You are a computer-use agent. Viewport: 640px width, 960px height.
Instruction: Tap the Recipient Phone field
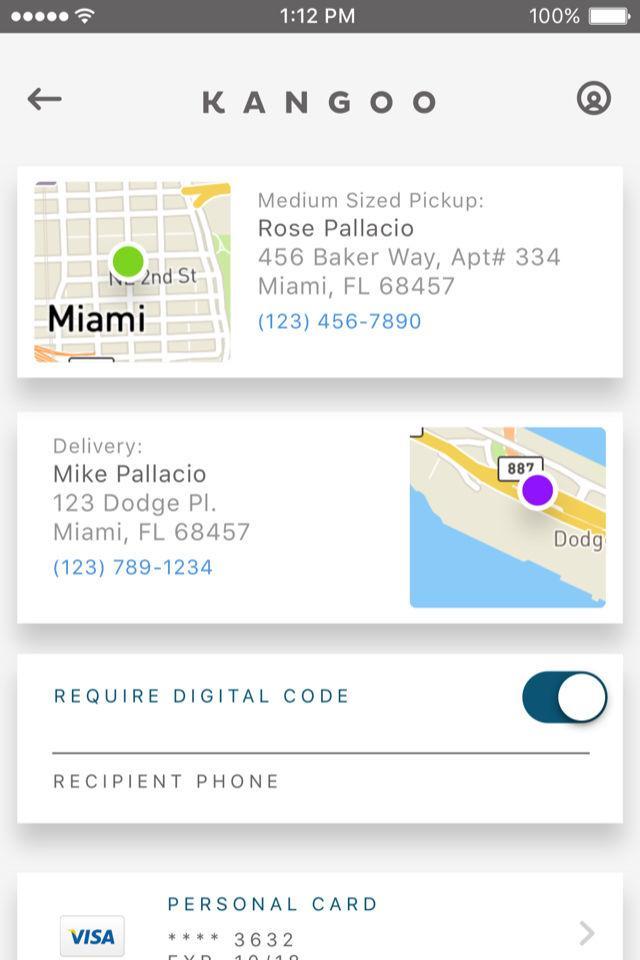coord(320,781)
